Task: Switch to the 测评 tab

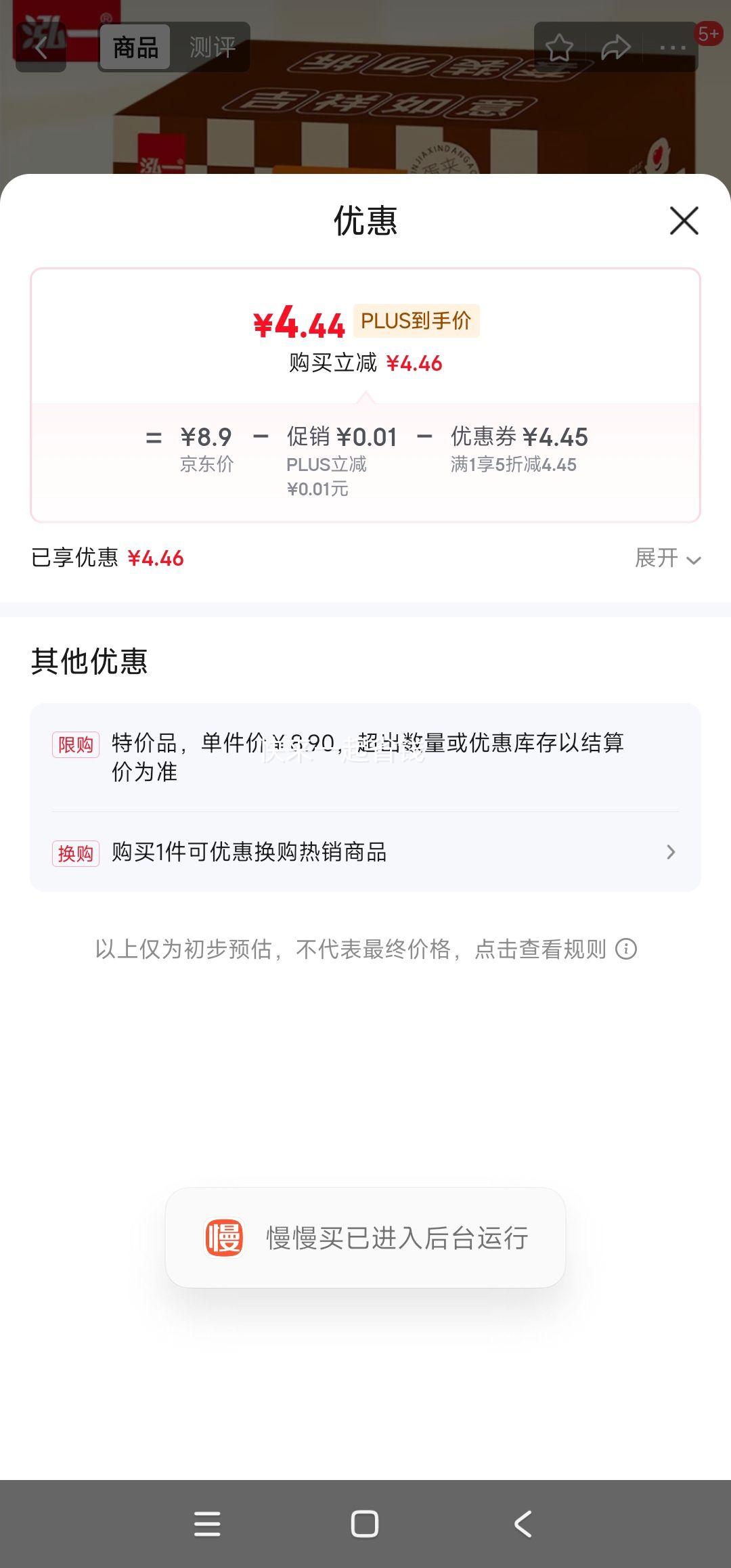Action: click(212, 47)
